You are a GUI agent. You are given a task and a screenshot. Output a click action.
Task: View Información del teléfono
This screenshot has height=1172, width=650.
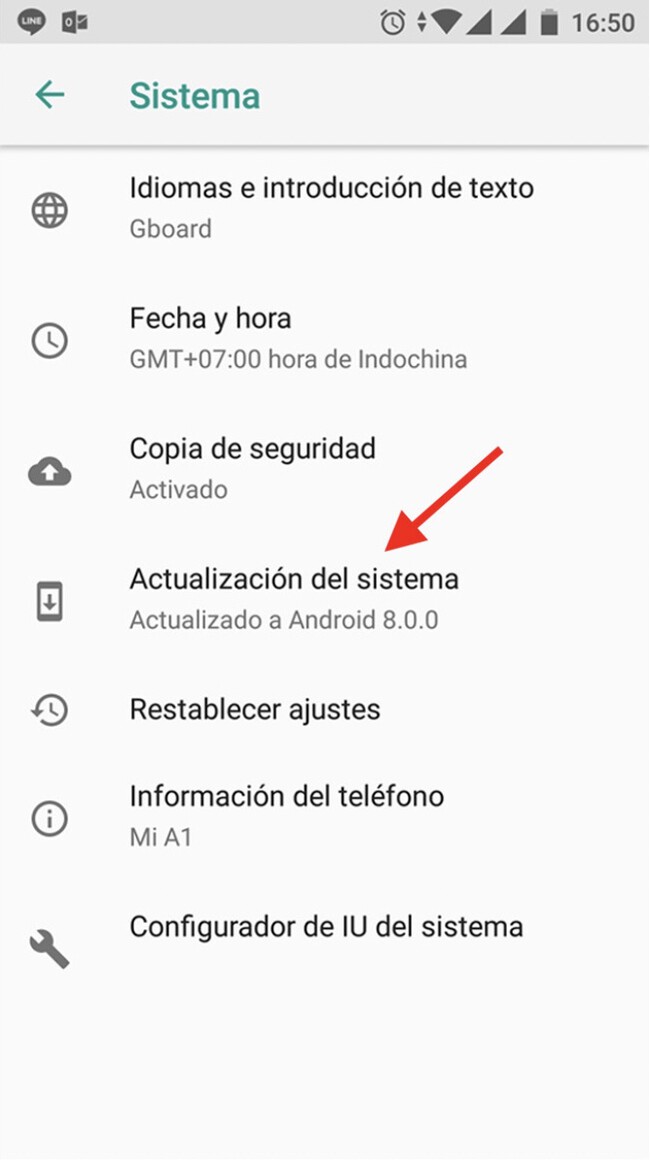coord(286,815)
